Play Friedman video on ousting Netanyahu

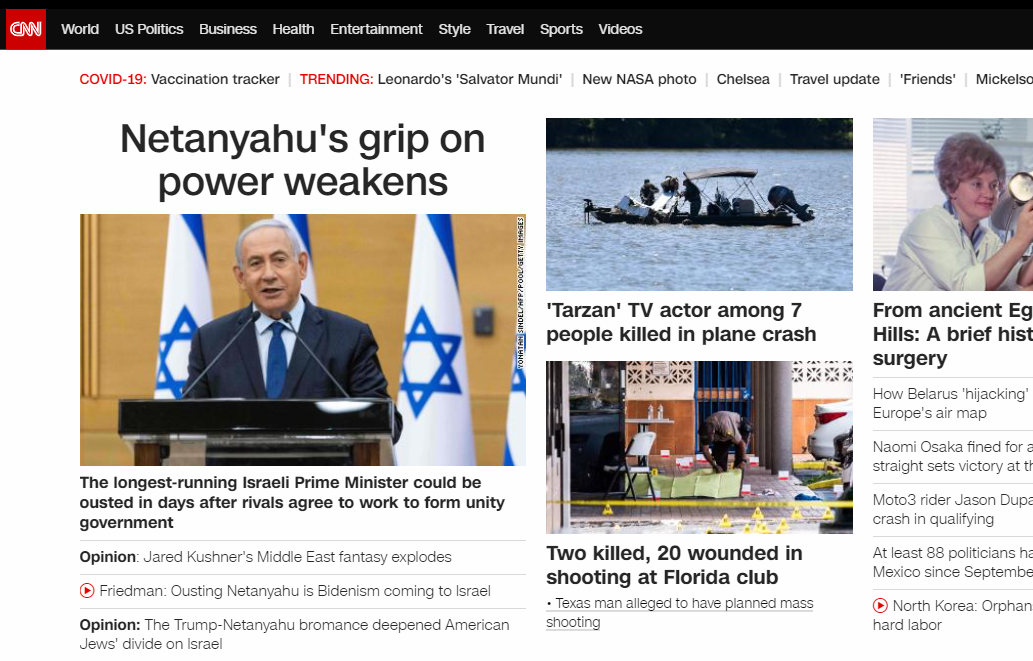point(294,591)
